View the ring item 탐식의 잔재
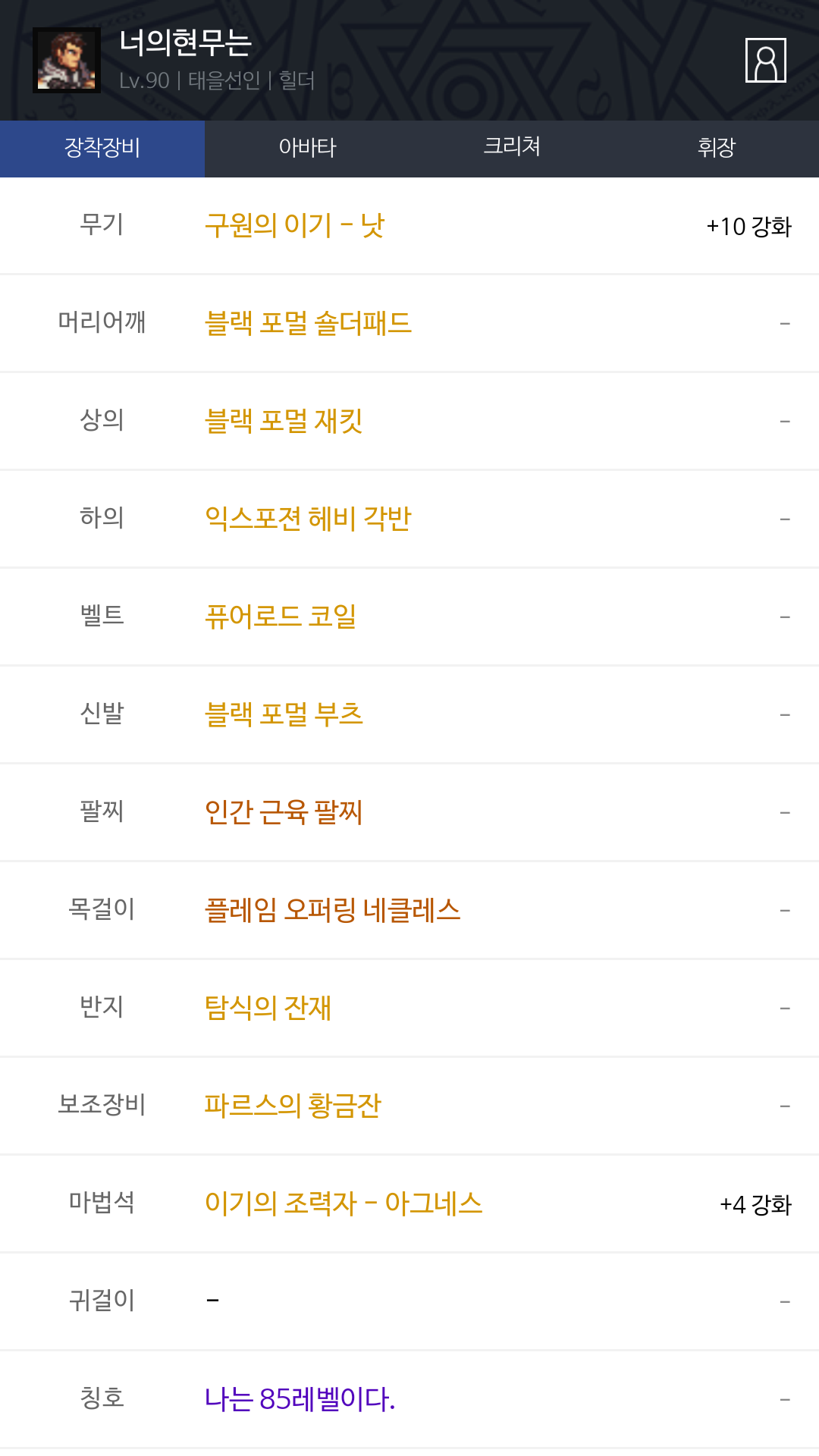 (268, 1009)
